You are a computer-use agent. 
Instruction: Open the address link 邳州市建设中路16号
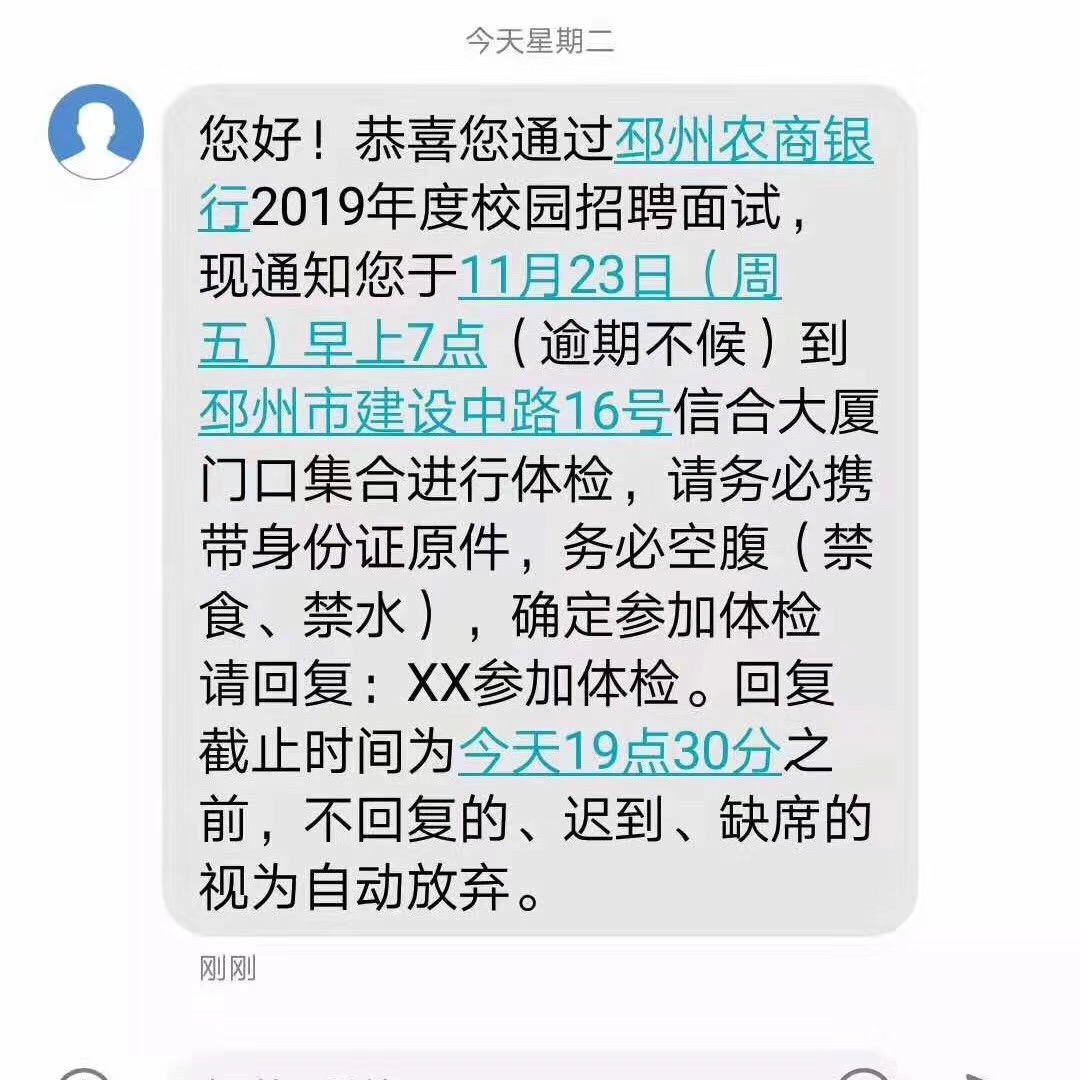click(434, 411)
